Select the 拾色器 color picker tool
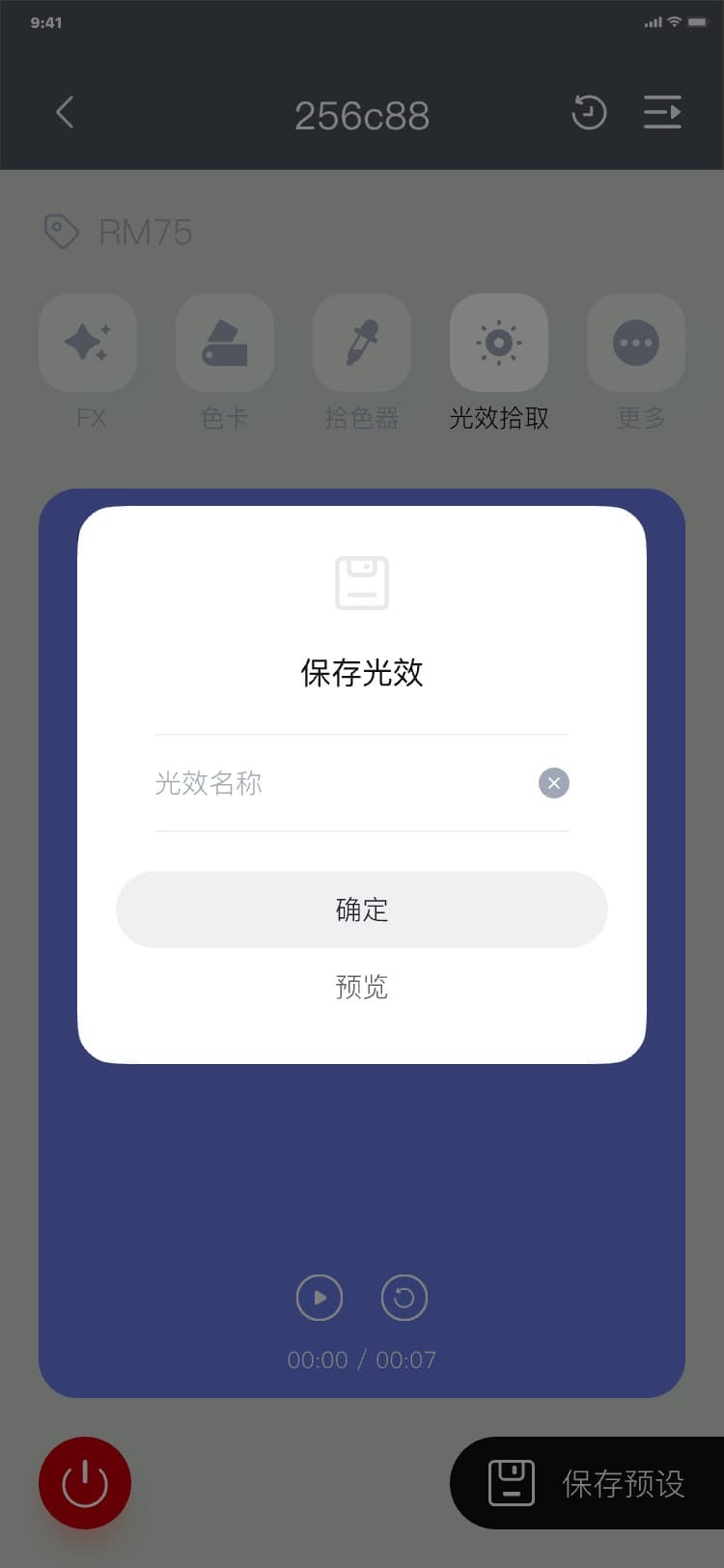Viewport: 724px width, 1568px height. [x=362, y=344]
